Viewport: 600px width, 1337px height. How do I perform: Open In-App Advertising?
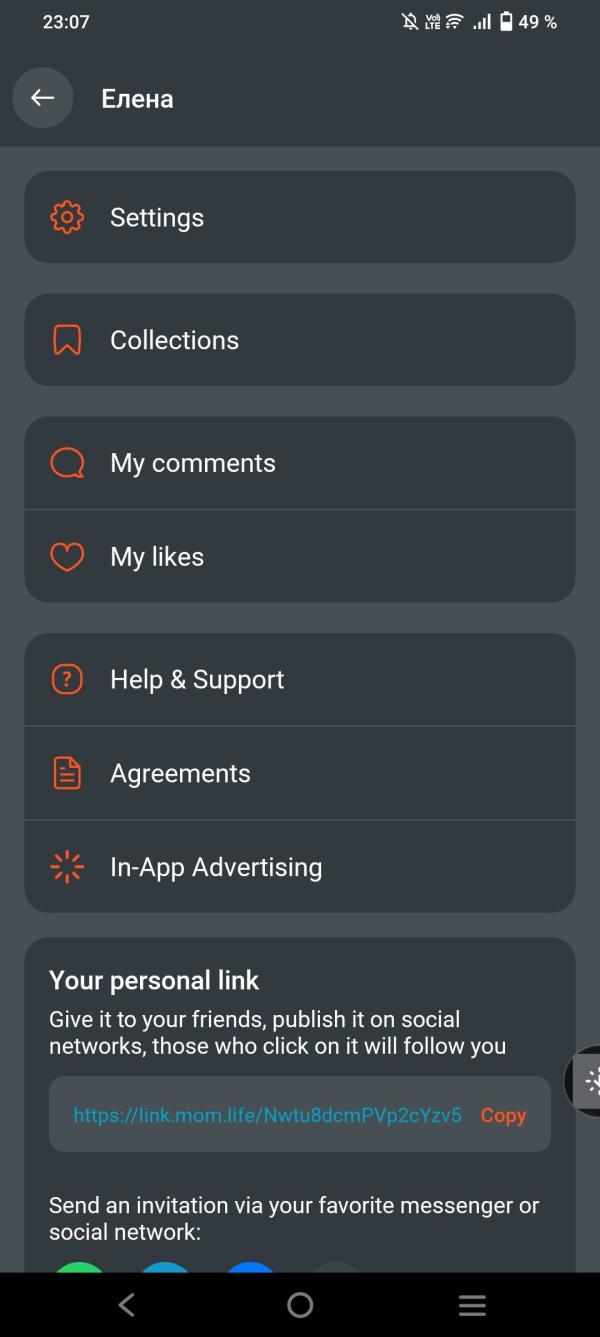pos(300,866)
